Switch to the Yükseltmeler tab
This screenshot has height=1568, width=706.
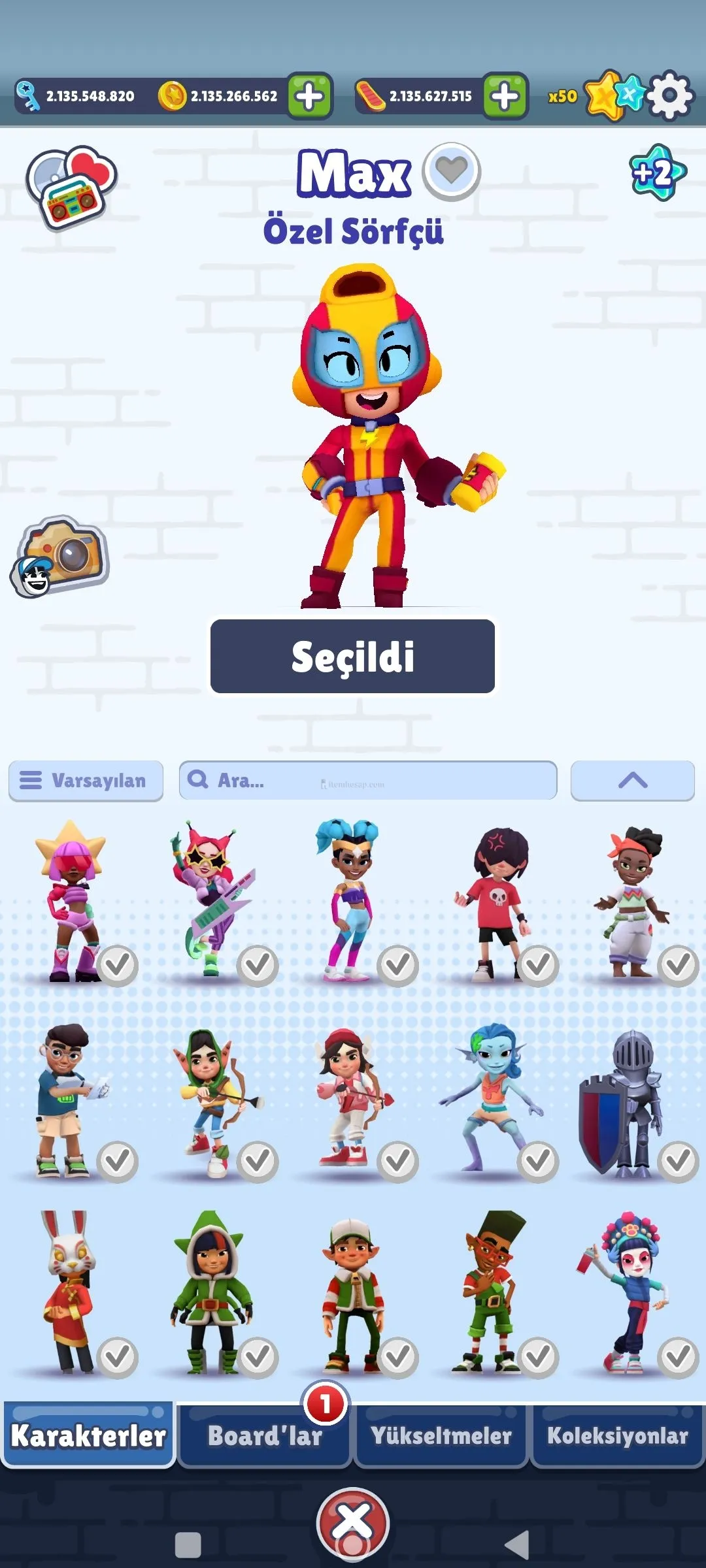(x=441, y=1435)
